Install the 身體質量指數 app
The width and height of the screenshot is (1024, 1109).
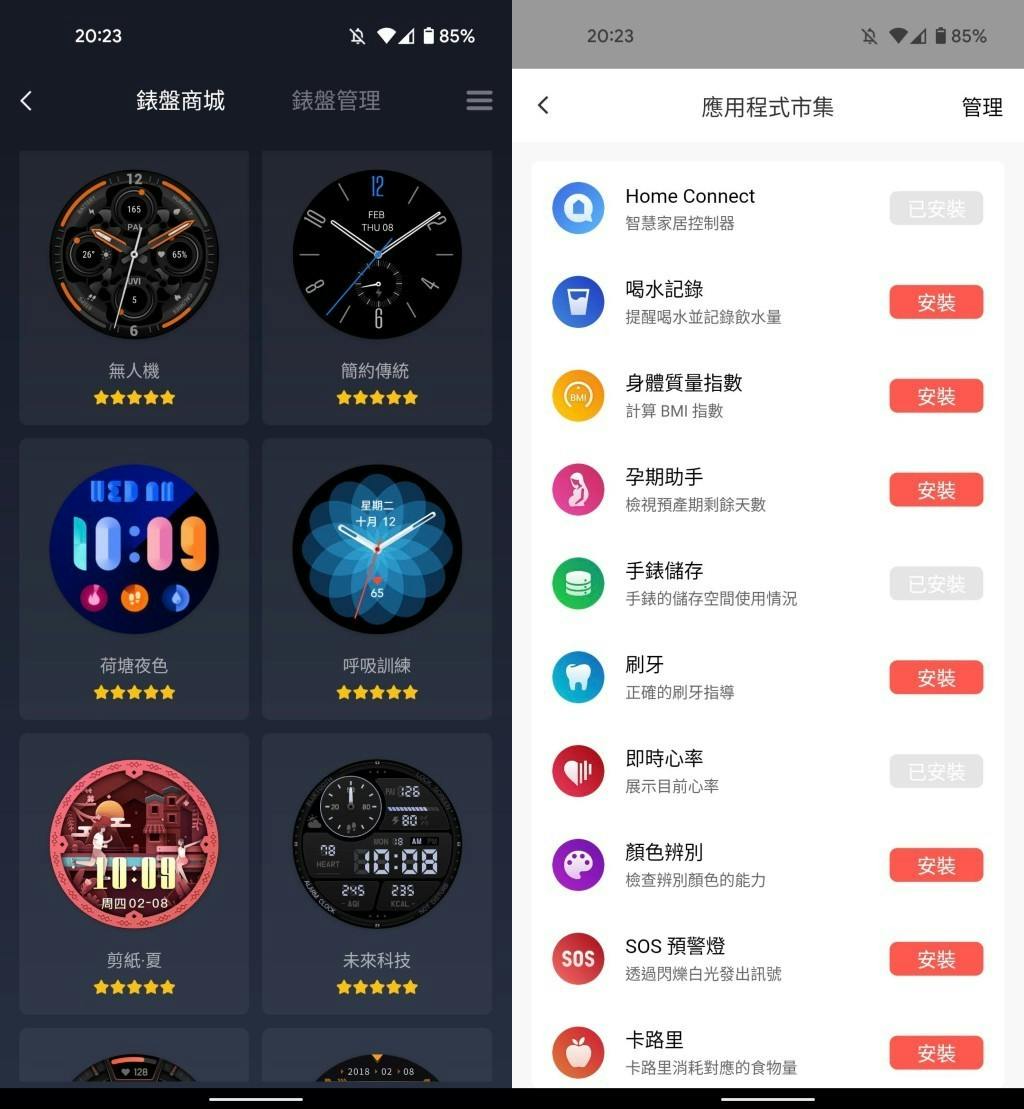[936, 396]
